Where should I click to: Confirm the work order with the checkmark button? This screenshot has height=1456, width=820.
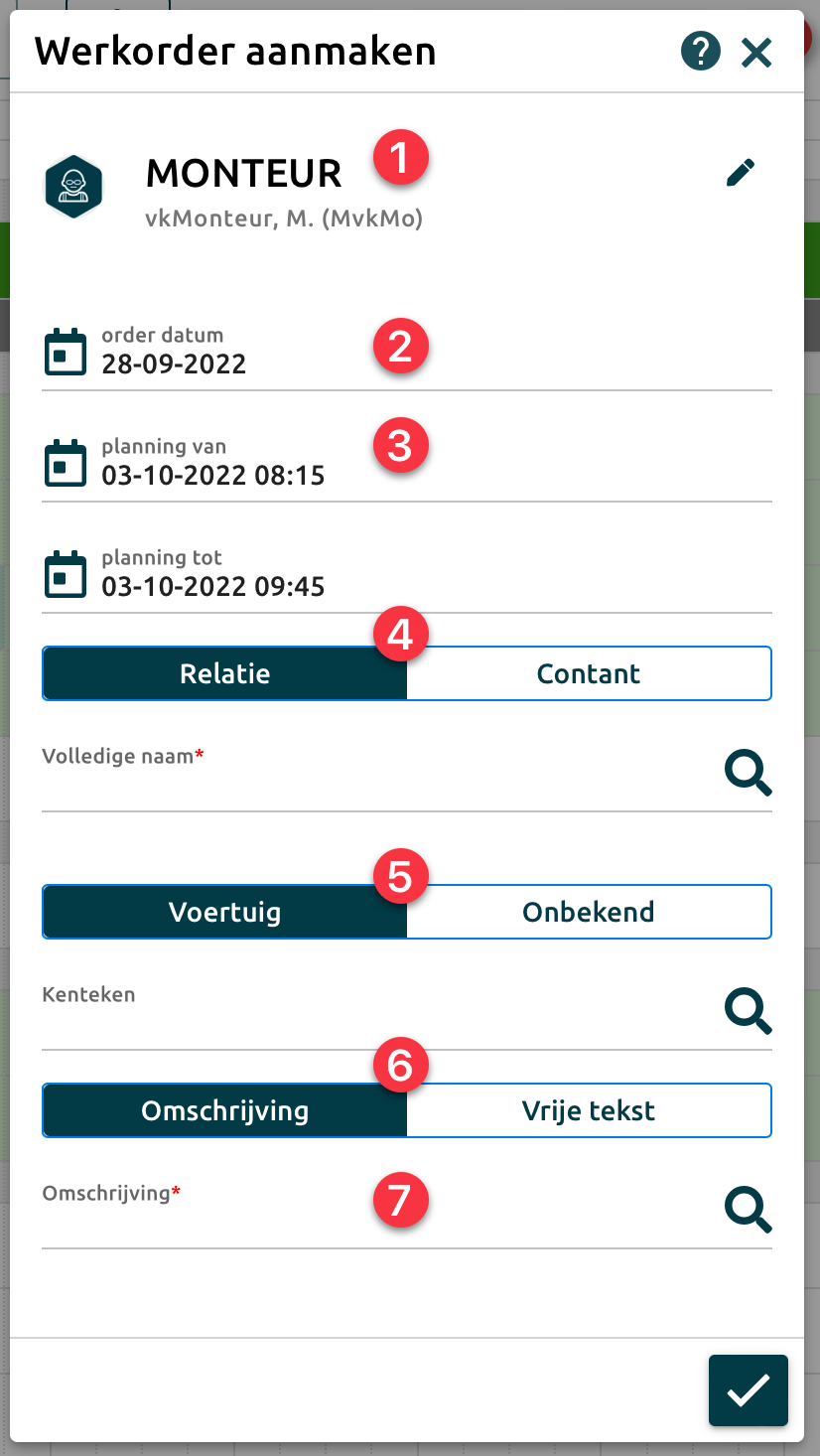(749, 1390)
